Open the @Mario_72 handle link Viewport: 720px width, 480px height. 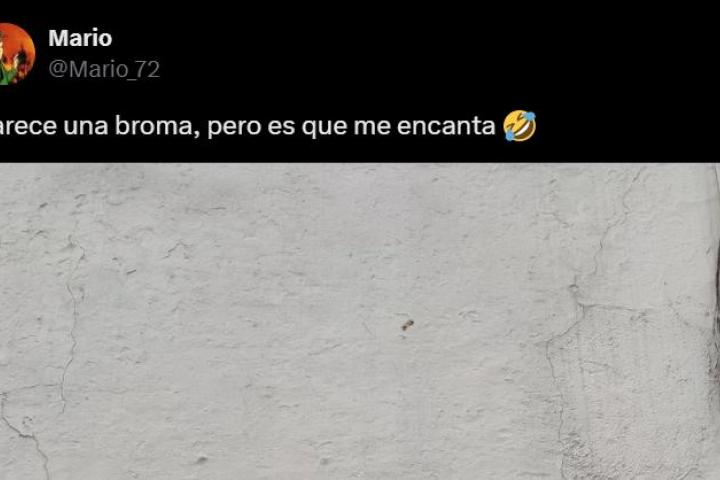pyautogui.click(x=104, y=69)
